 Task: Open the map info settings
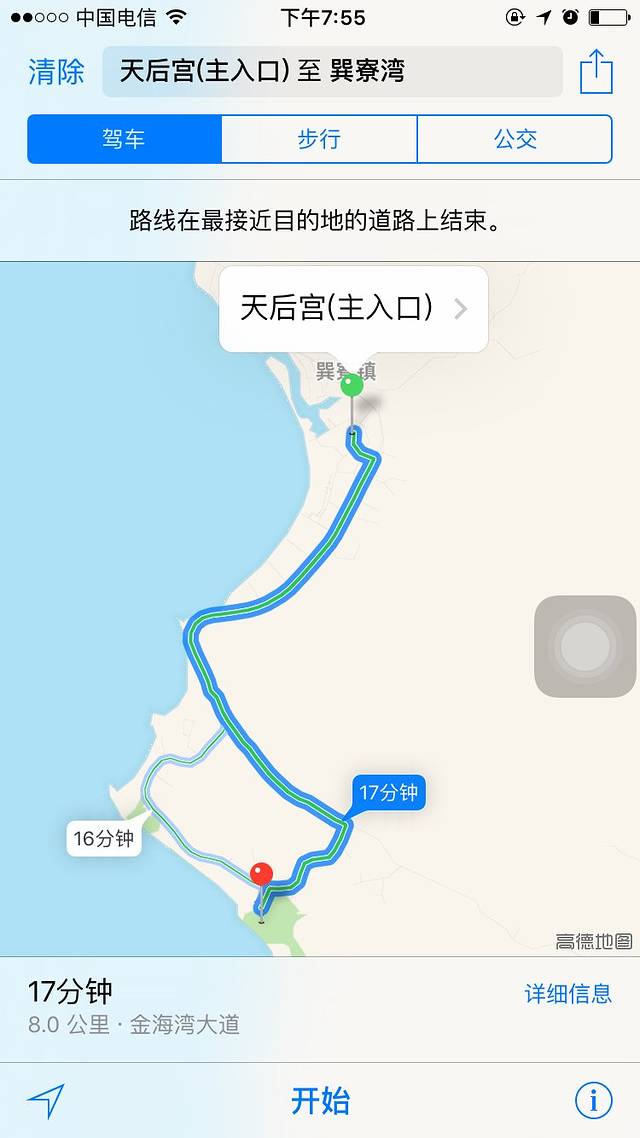(593, 1101)
